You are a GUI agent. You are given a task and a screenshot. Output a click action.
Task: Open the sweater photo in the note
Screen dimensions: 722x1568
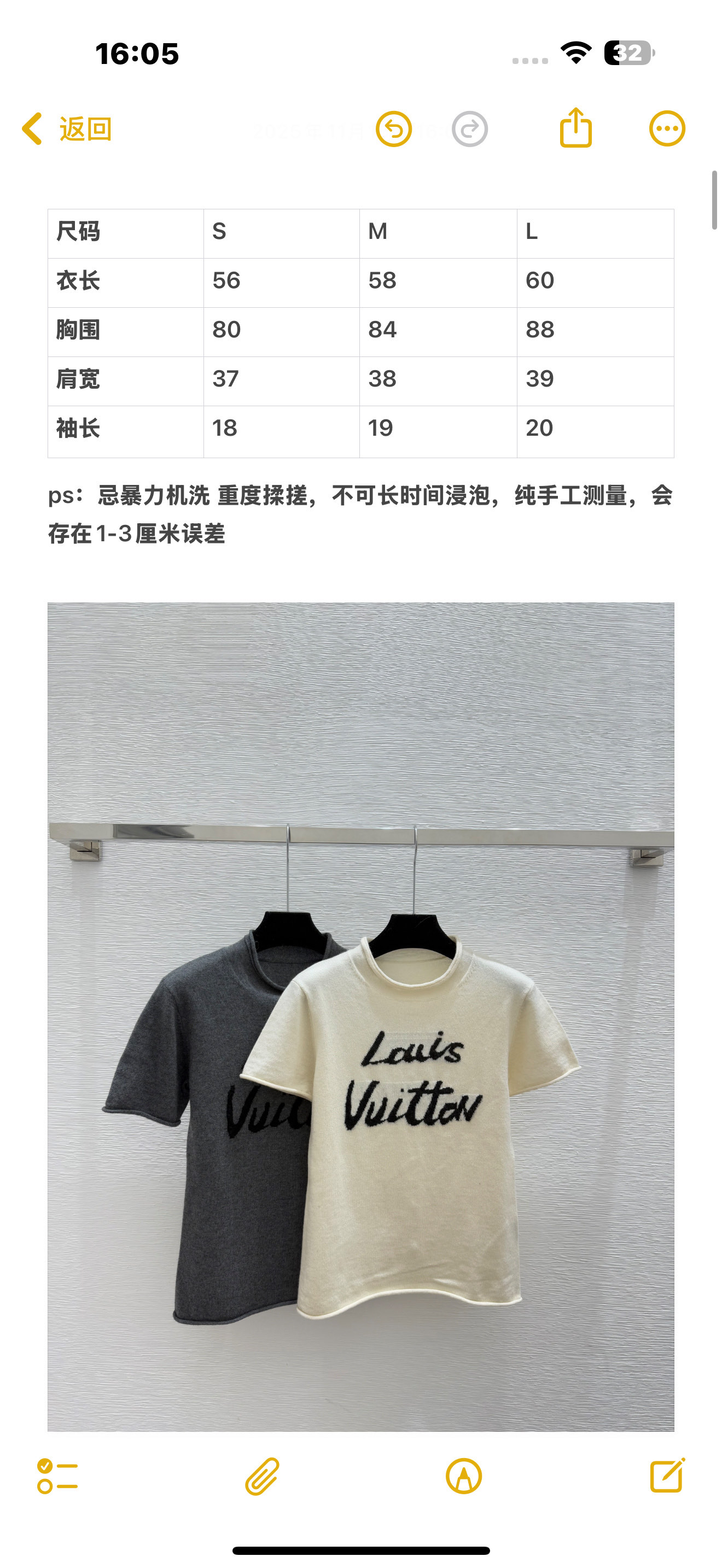click(360, 1016)
